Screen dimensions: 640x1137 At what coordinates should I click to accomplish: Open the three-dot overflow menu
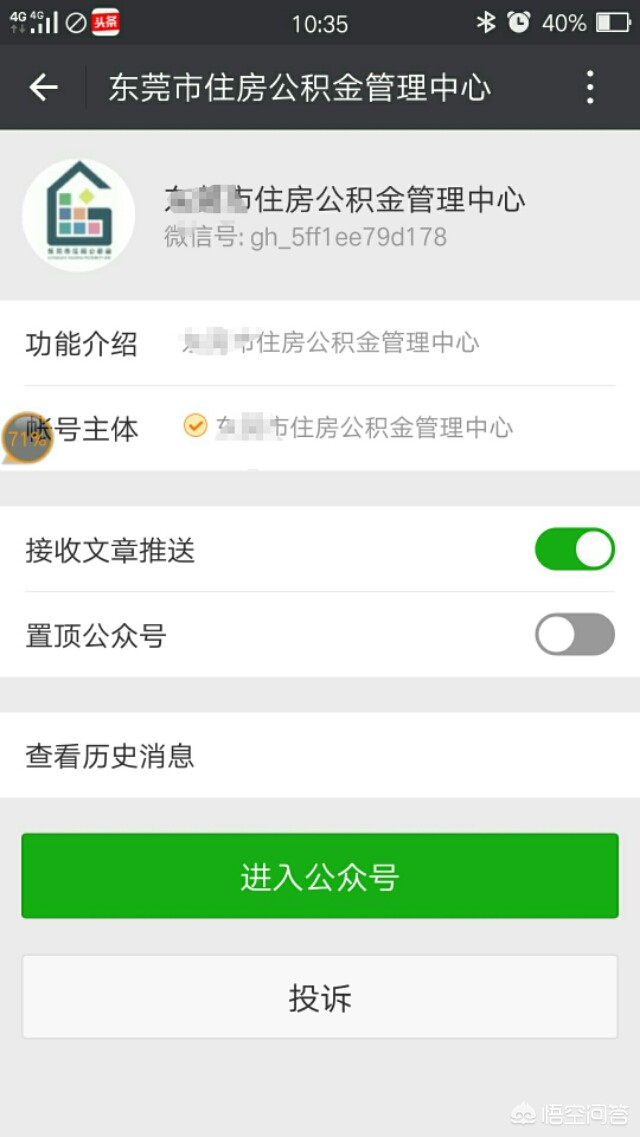[590, 88]
